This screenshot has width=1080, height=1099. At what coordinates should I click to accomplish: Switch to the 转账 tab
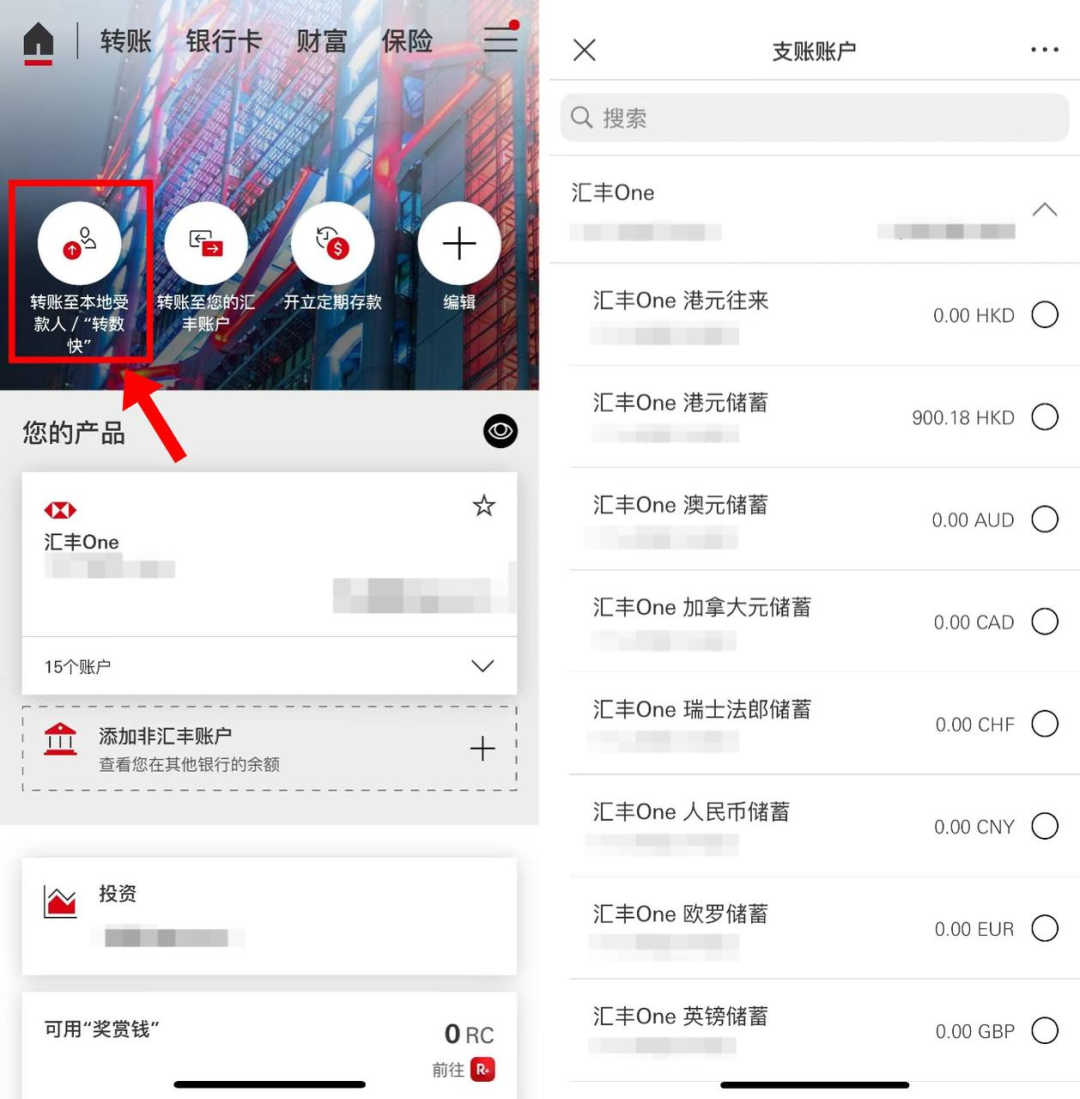[x=126, y=41]
